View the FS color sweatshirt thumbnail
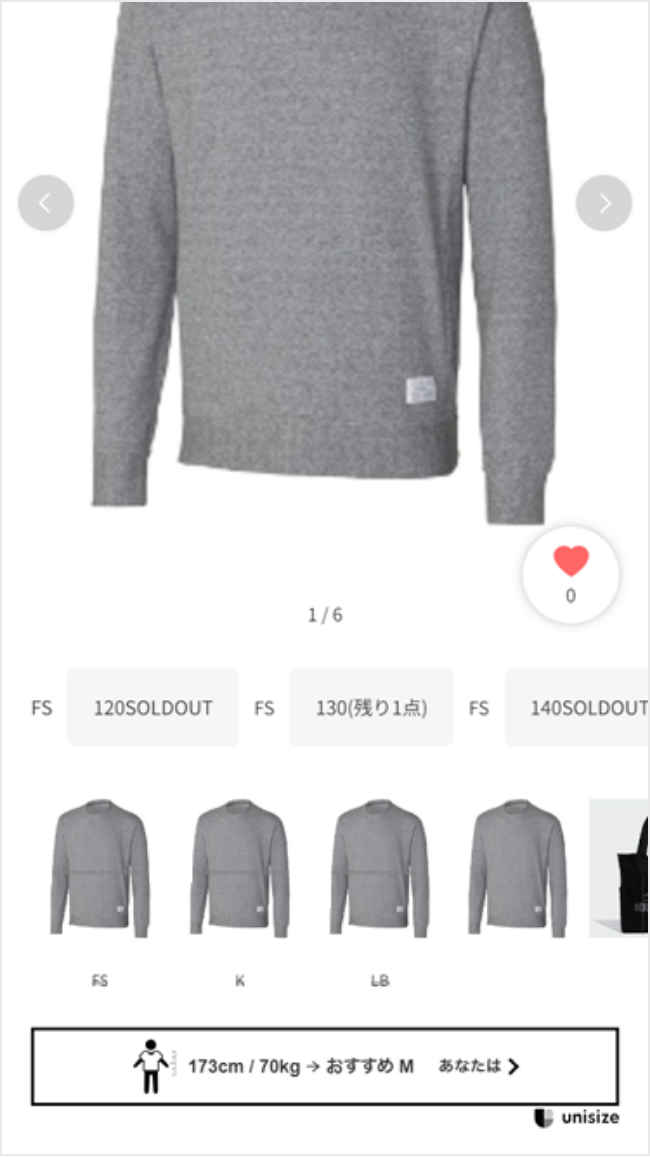The image size is (650, 1157). (x=99, y=868)
